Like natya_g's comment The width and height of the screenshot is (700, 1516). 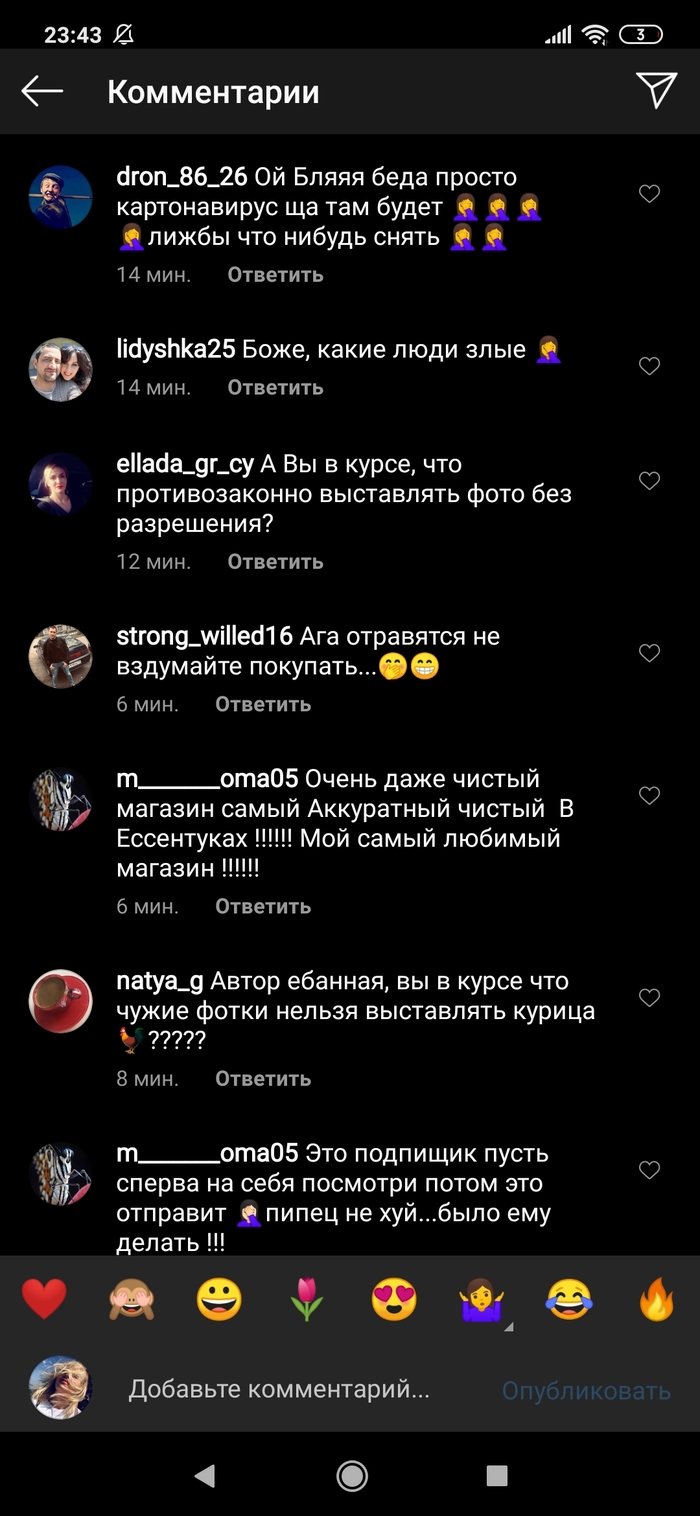coord(649,998)
